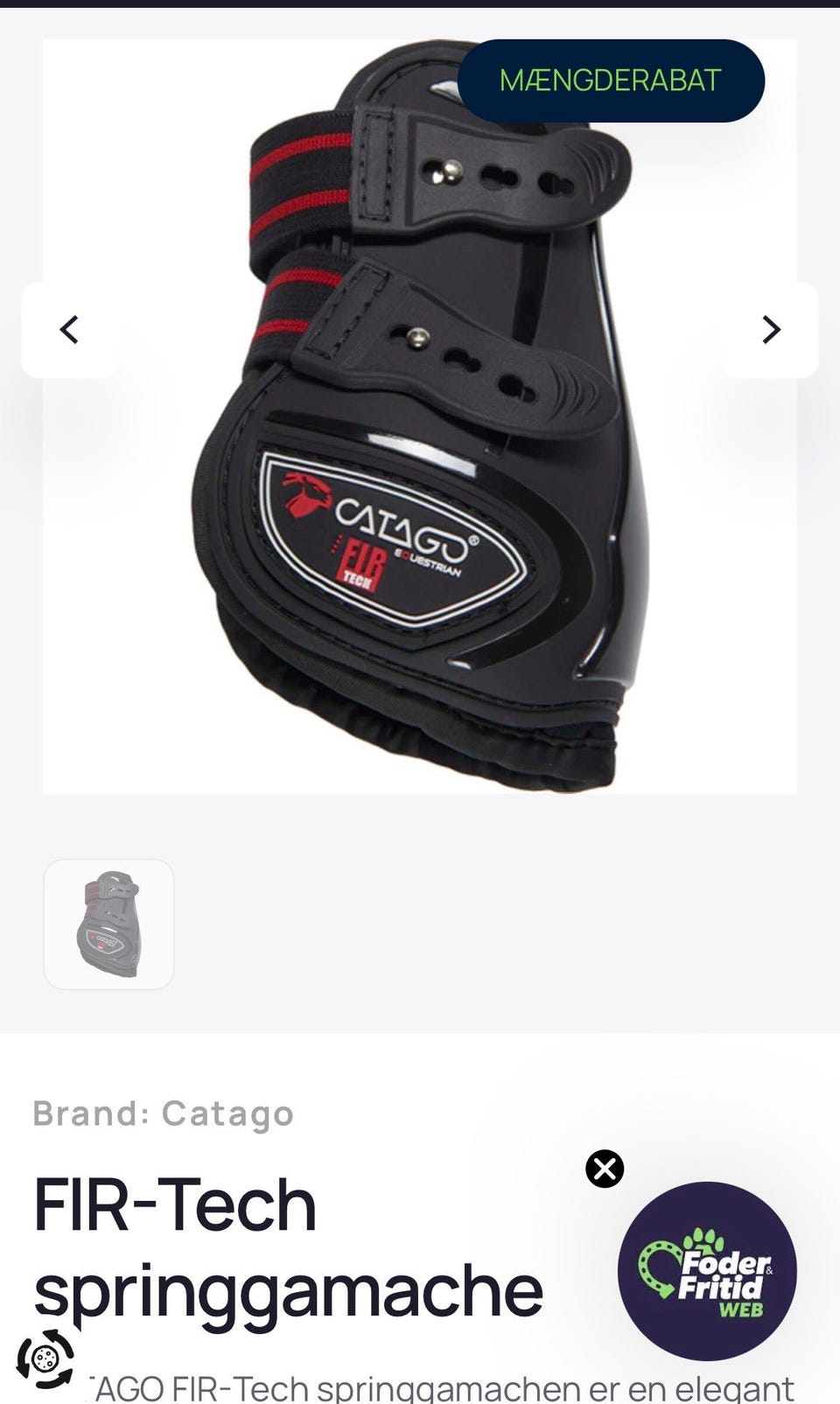Screen dimensions: 840x1404
Task: Open the cookie settings icon
Action: coord(45,1358)
